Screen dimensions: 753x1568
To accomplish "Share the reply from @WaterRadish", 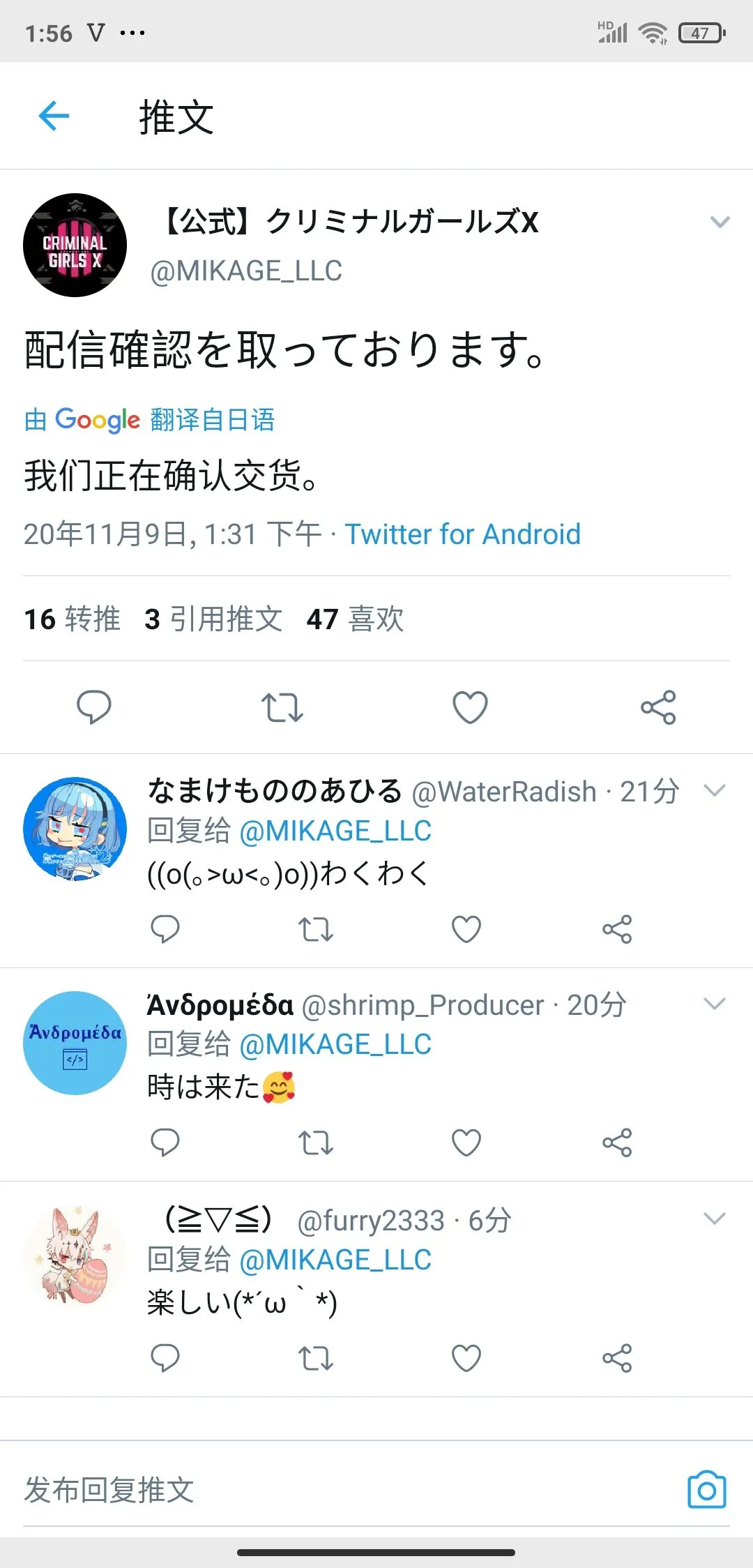I will click(x=617, y=929).
